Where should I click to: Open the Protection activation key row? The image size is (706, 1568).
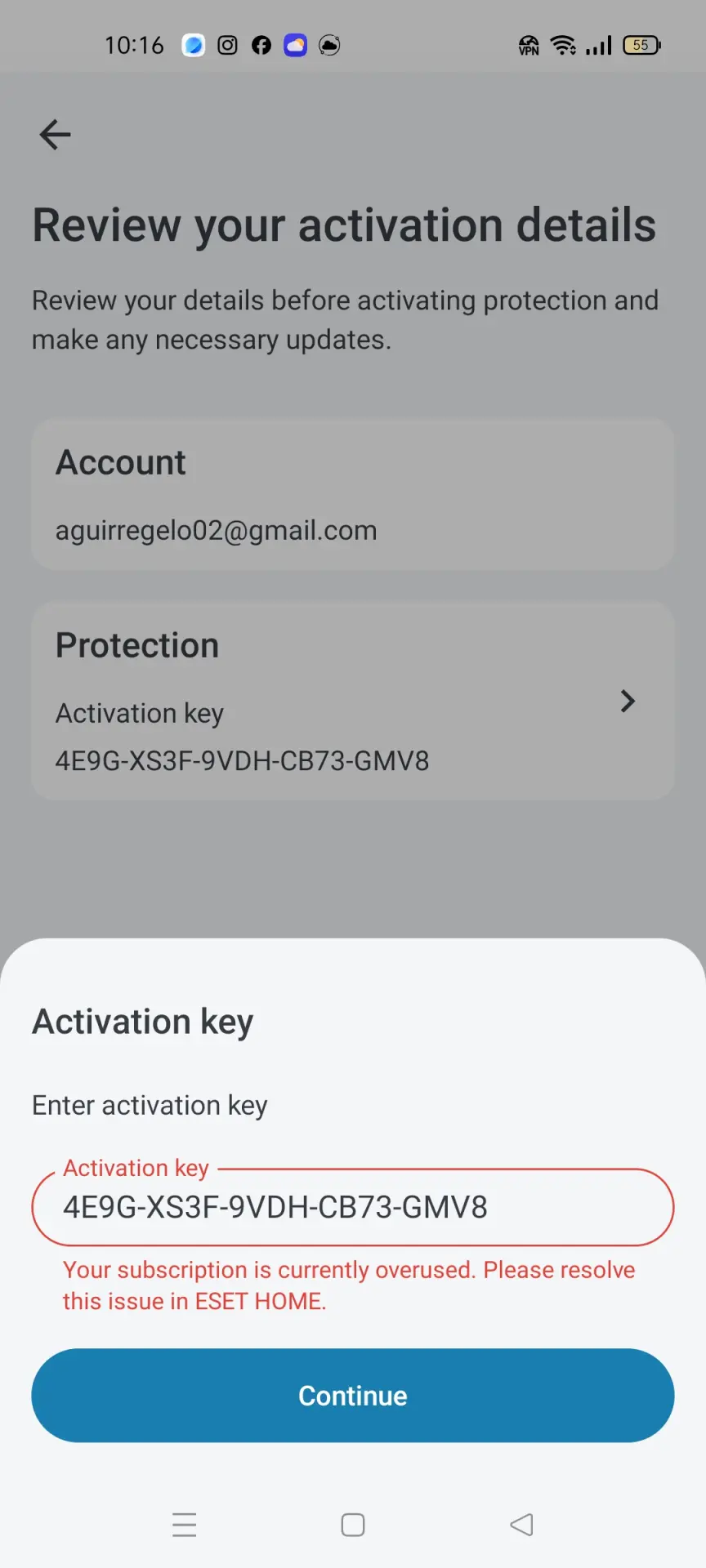tap(352, 736)
